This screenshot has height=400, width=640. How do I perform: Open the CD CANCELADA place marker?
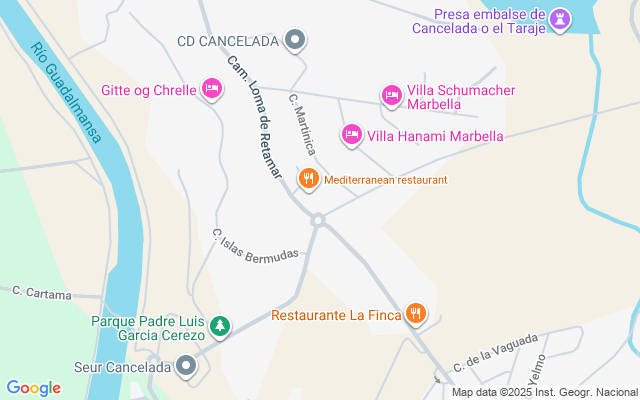[x=294, y=41]
